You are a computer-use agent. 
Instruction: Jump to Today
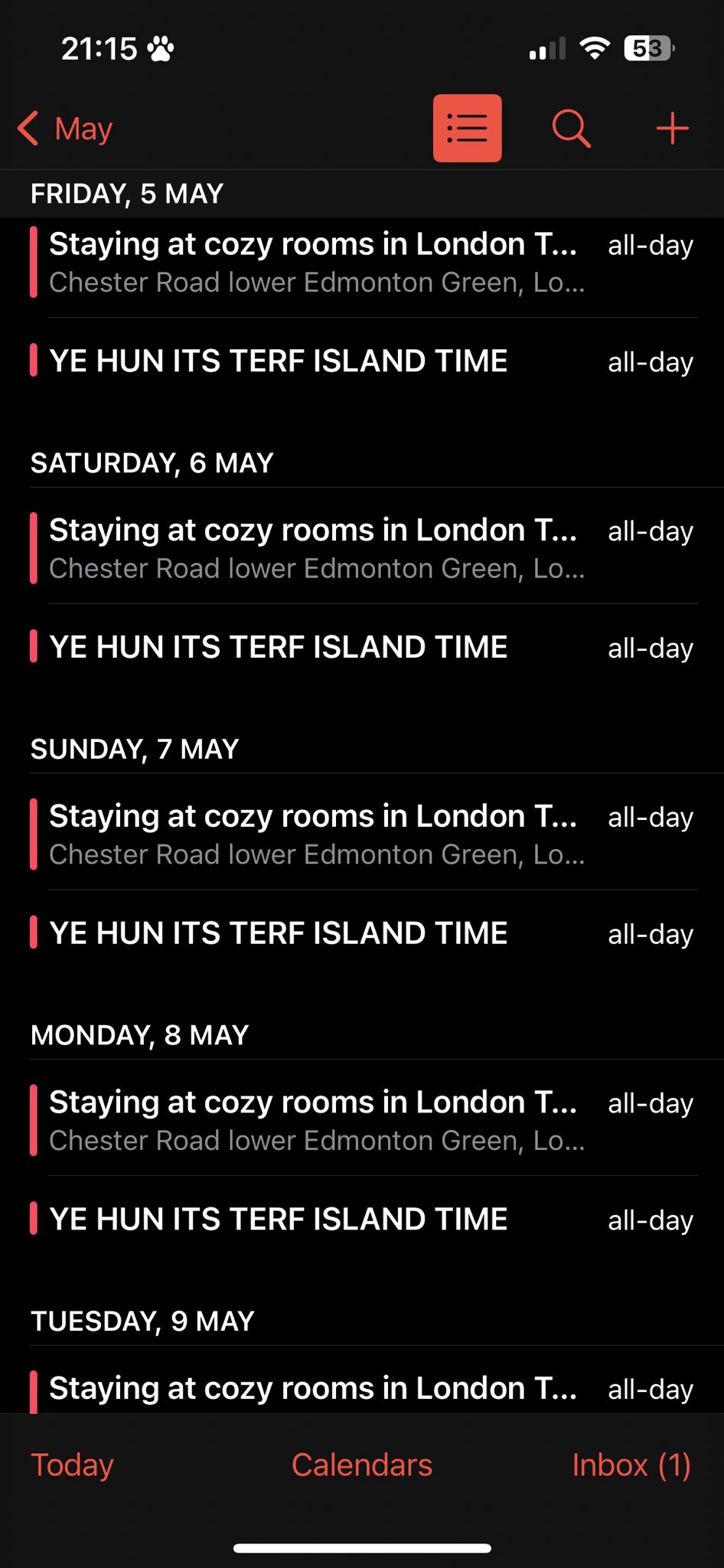click(x=72, y=1465)
